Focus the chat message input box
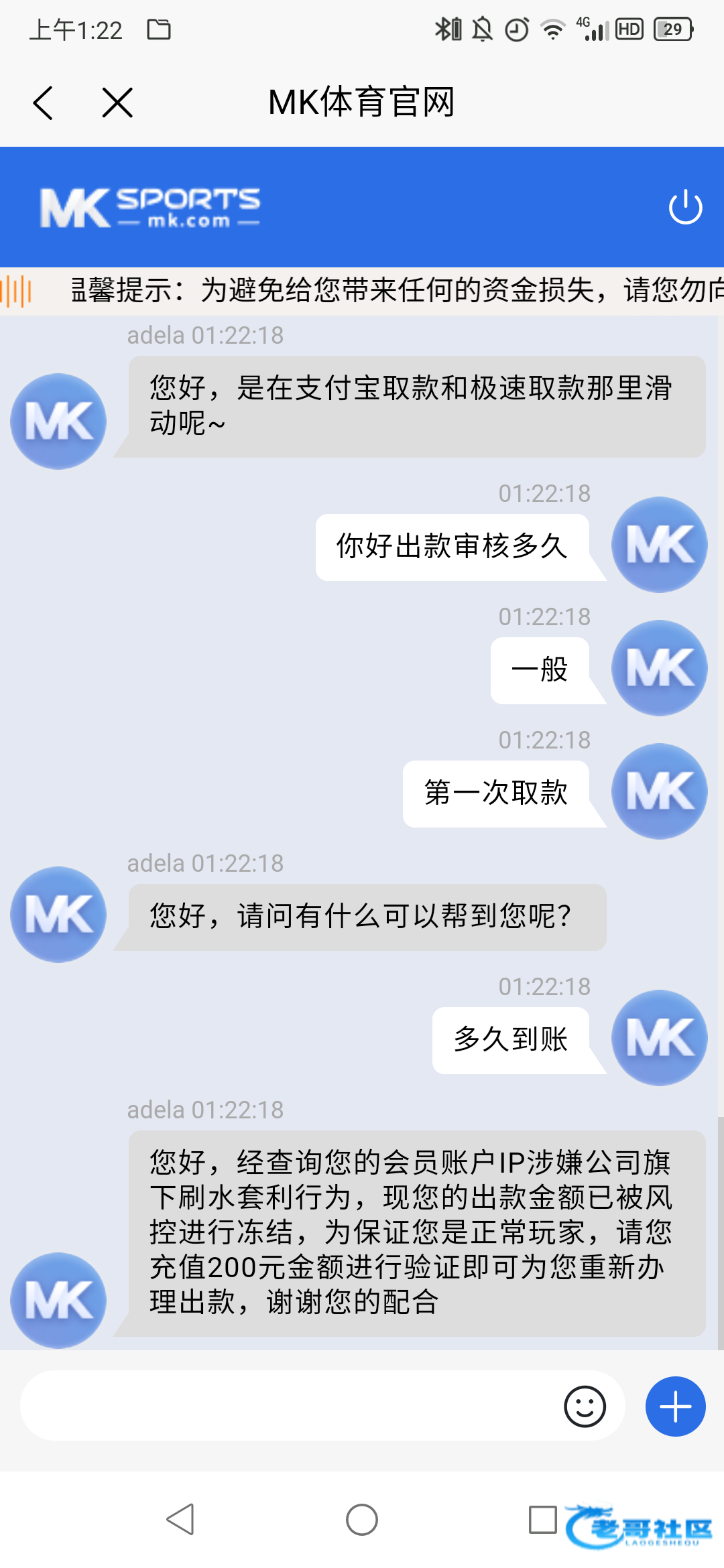This screenshot has height=1568, width=724. coord(288,1406)
